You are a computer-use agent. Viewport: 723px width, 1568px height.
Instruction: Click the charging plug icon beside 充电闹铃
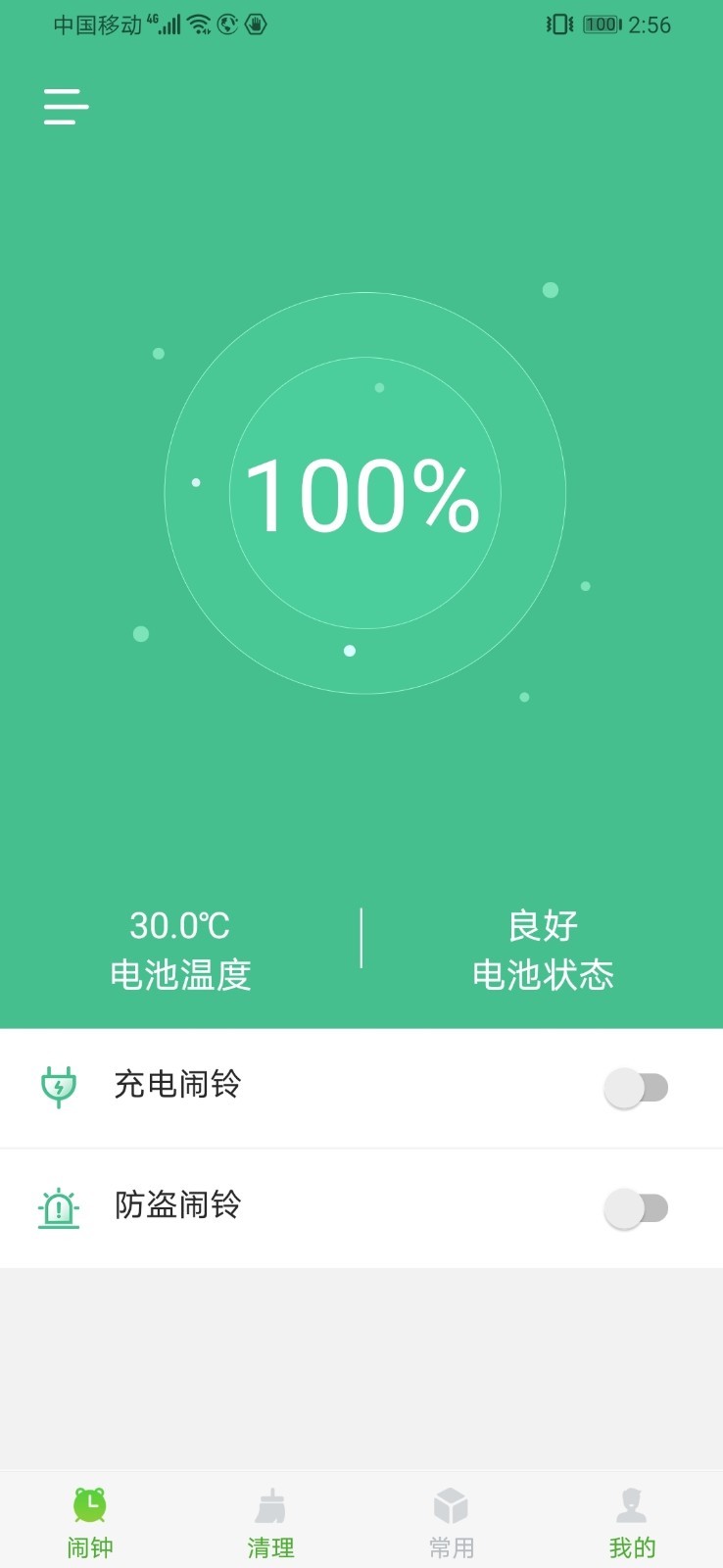point(59,1086)
